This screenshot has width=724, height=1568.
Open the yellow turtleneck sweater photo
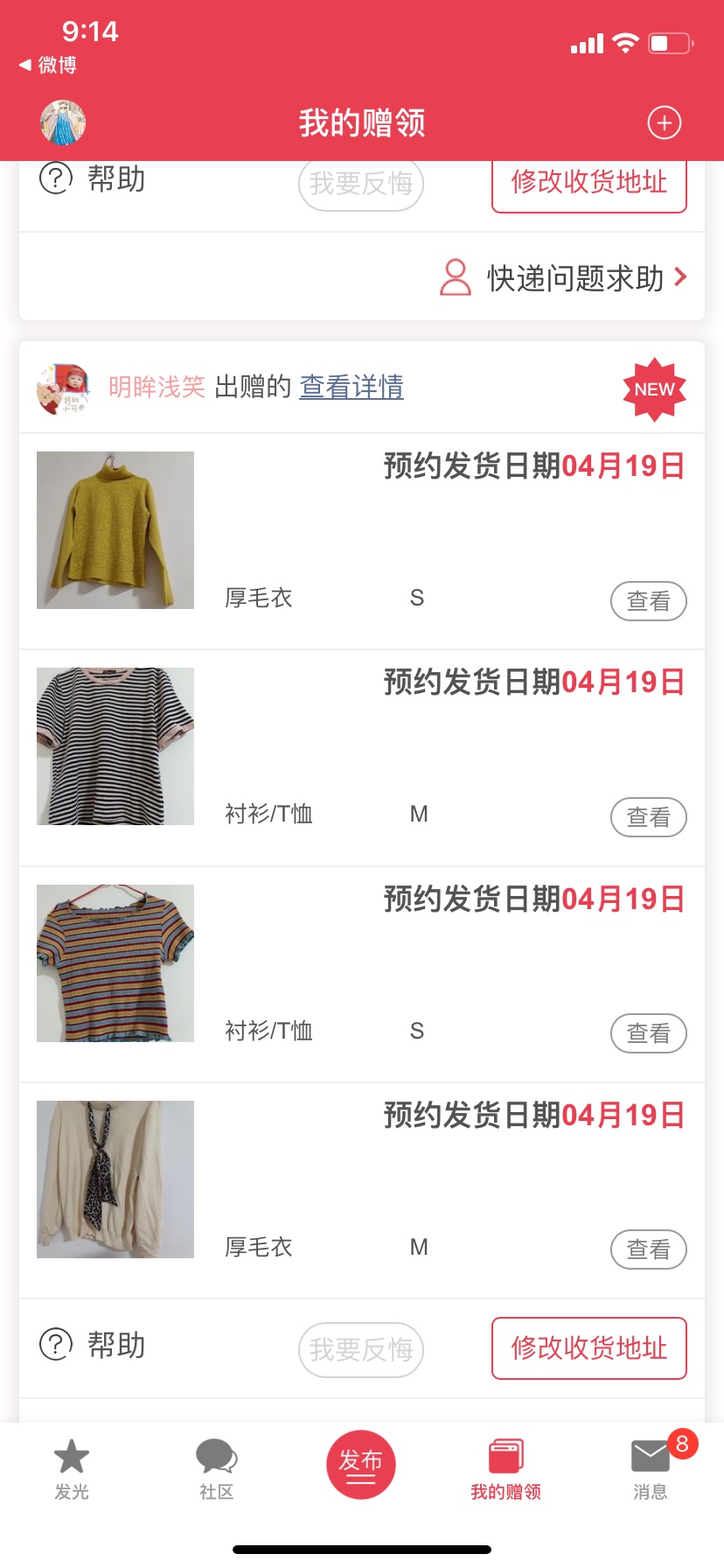115,530
